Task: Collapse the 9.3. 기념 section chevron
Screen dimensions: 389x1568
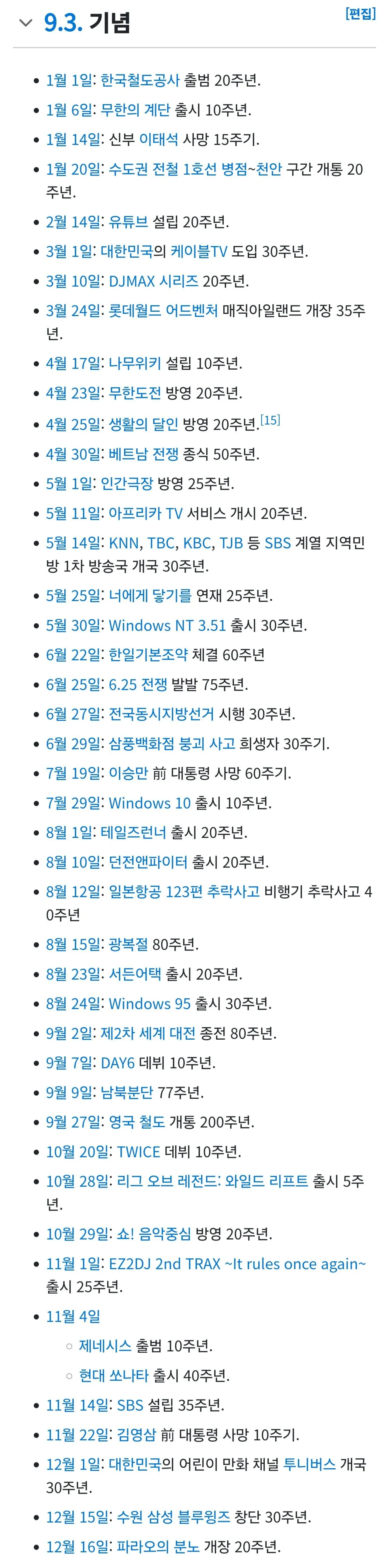Action: pyautogui.click(x=26, y=23)
